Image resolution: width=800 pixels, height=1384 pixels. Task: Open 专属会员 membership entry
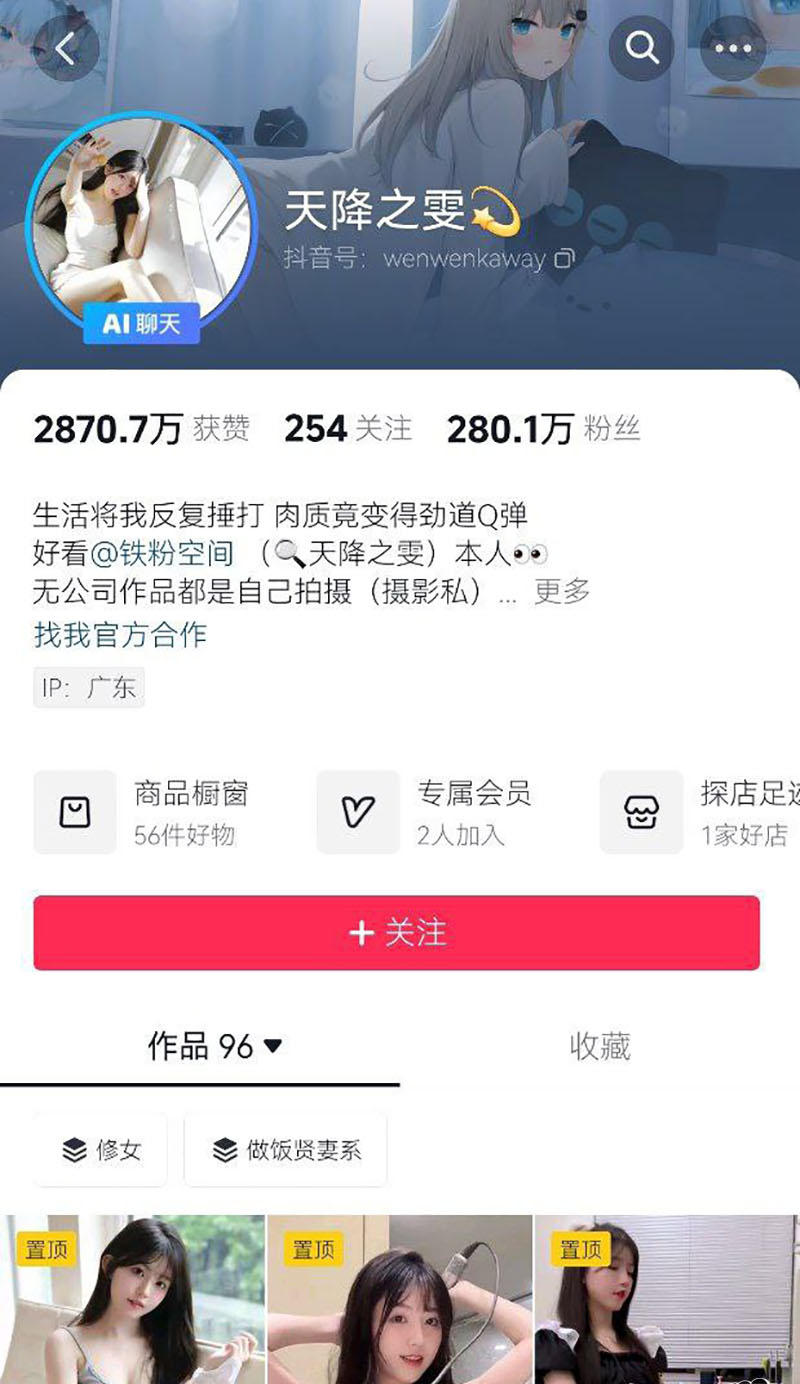425,812
